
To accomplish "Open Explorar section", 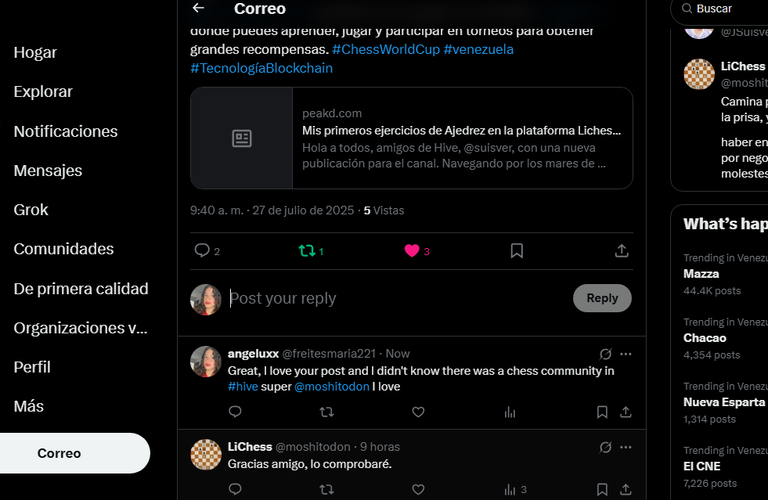I will tap(43, 92).
